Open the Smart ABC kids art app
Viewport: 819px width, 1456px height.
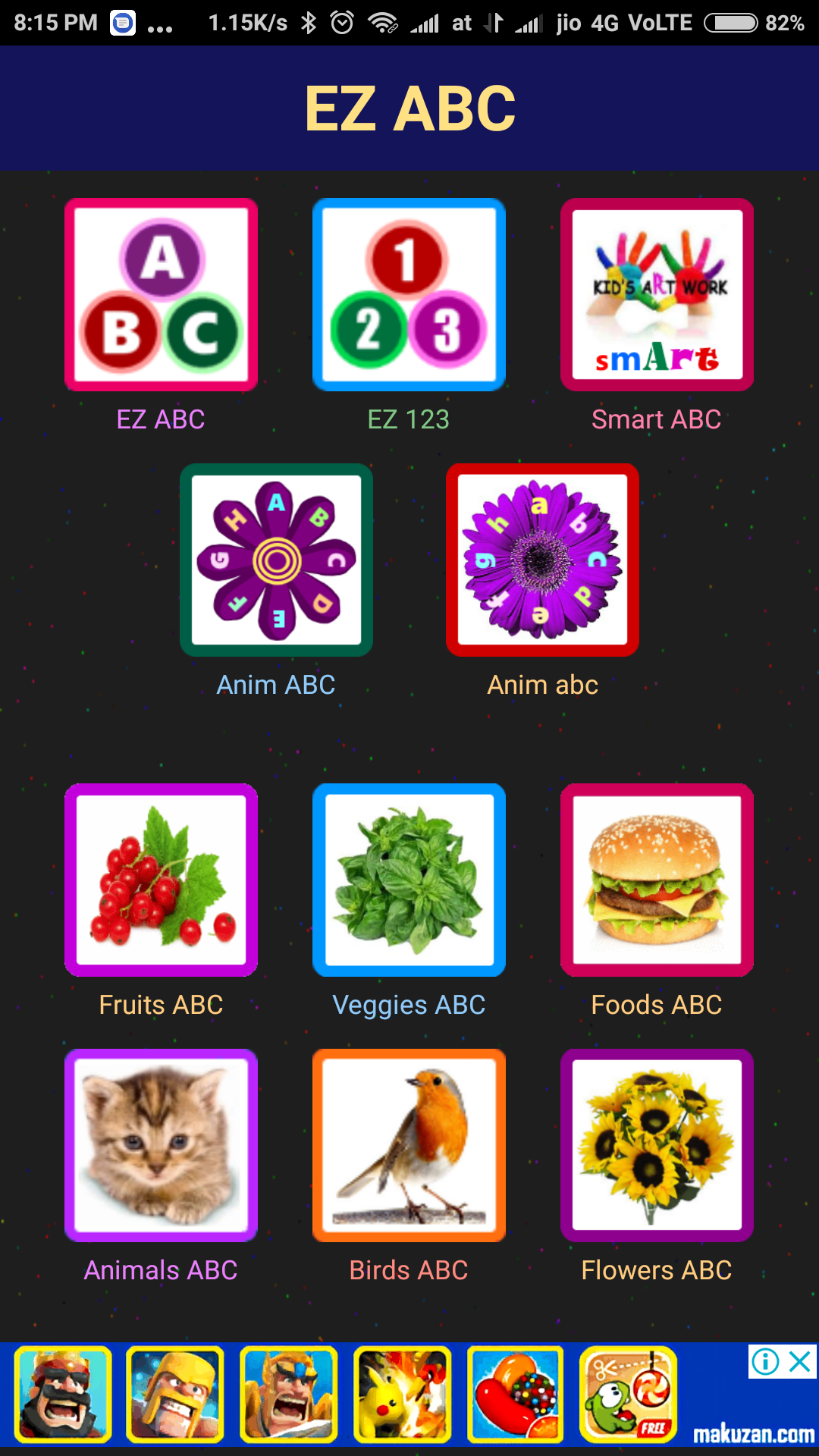click(x=657, y=294)
